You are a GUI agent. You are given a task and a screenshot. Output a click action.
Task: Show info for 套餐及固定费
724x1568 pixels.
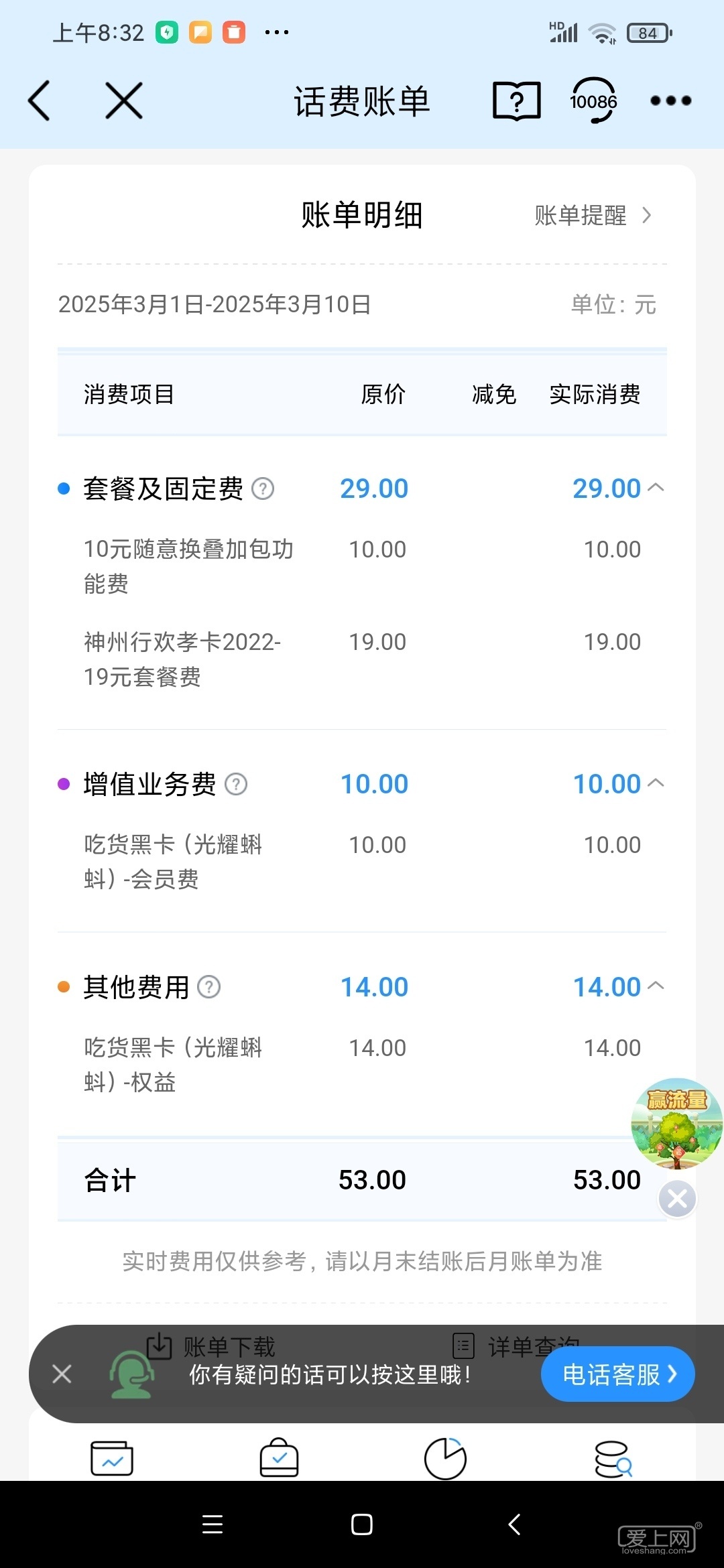263,489
